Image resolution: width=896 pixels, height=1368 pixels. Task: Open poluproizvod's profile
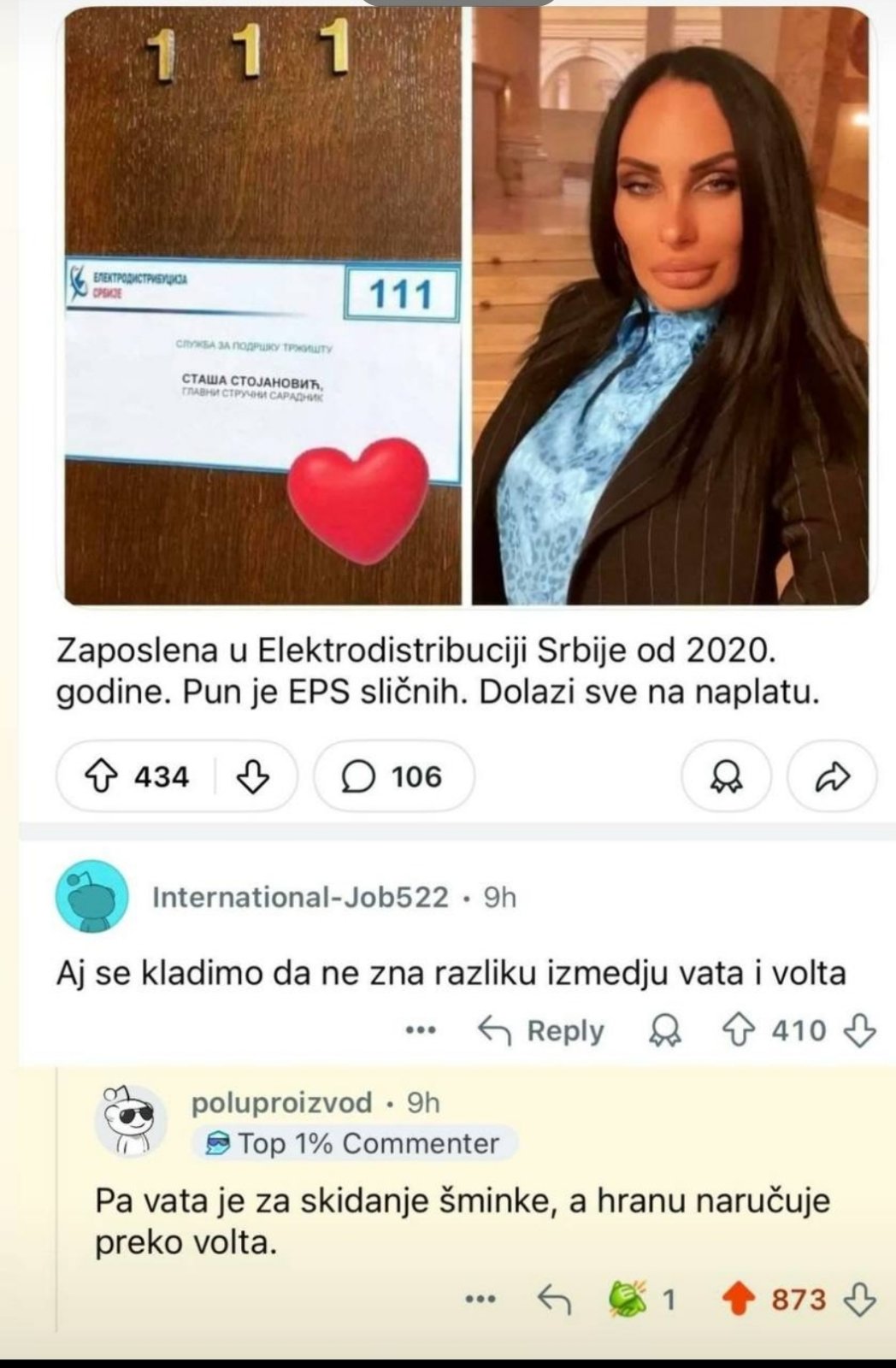[x=281, y=1103]
